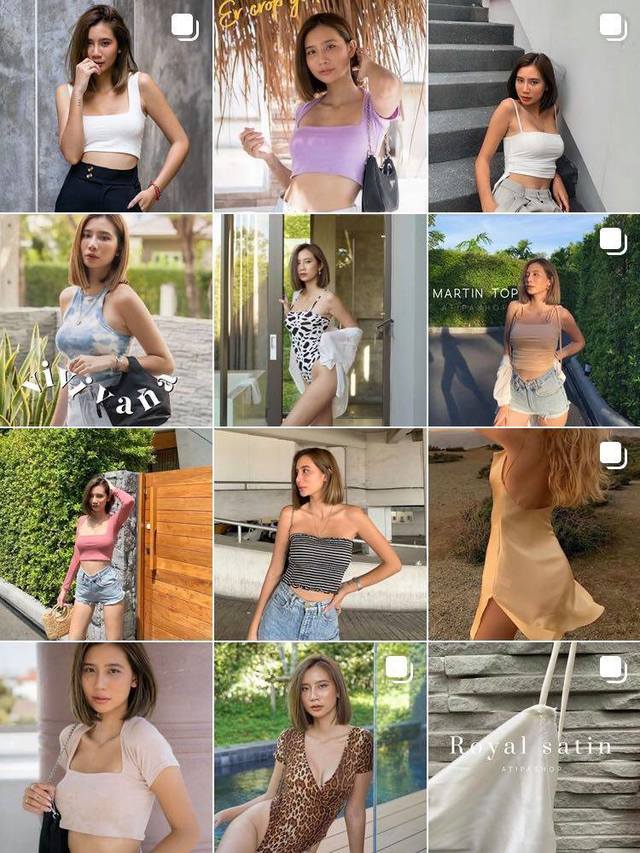Open the white crop top and black pants post
The image size is (640, 853).
point(105,105)
